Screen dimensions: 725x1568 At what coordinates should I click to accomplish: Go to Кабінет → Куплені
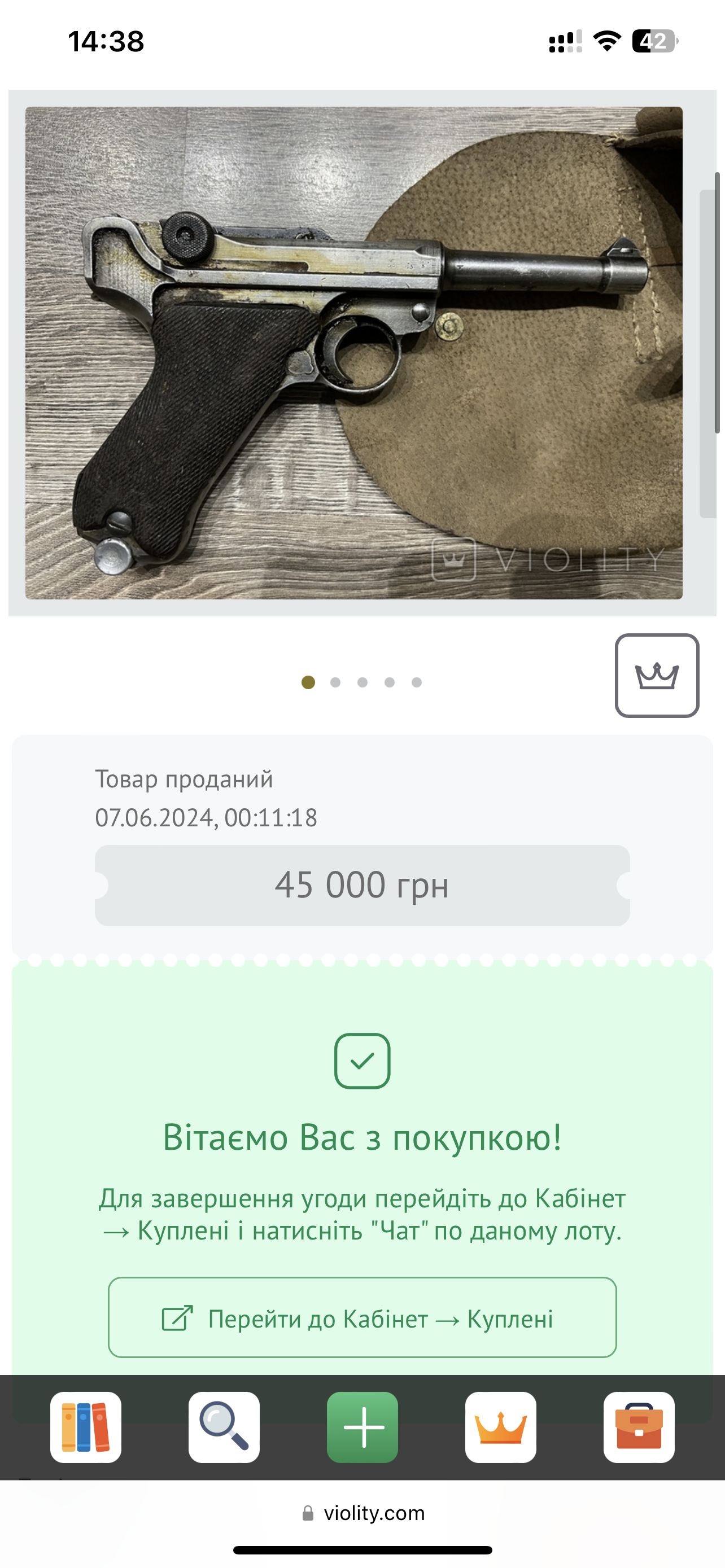362,1319
